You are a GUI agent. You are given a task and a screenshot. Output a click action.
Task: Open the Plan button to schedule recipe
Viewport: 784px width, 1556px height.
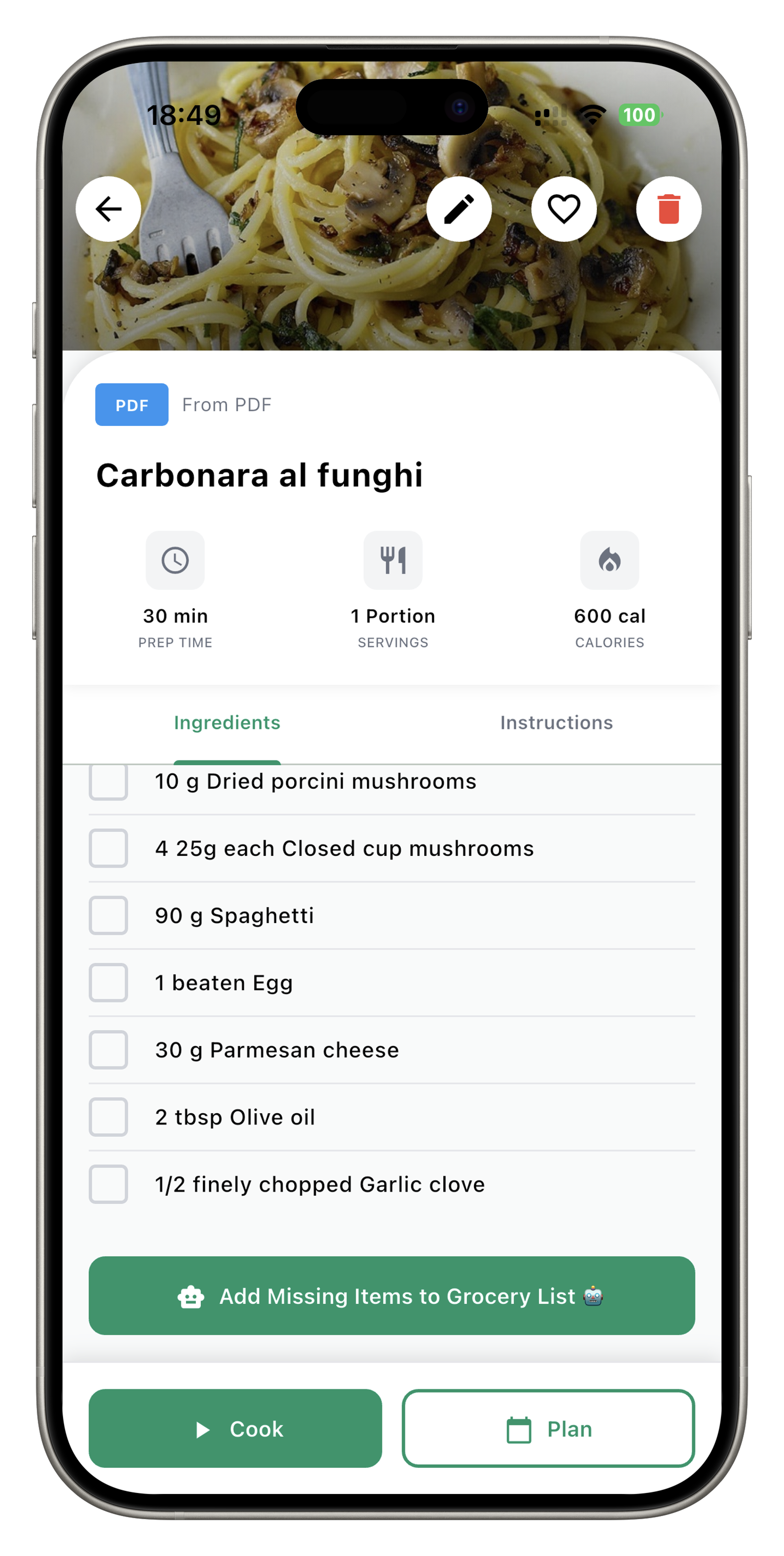[x=548, y=1428]
